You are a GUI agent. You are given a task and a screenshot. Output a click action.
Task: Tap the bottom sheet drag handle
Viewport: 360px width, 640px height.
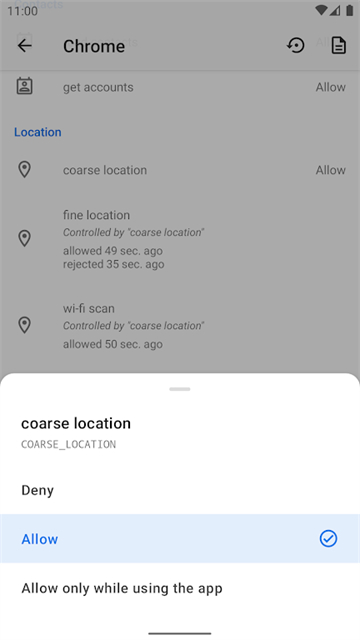pyautogui.click(x=180, y=389)
